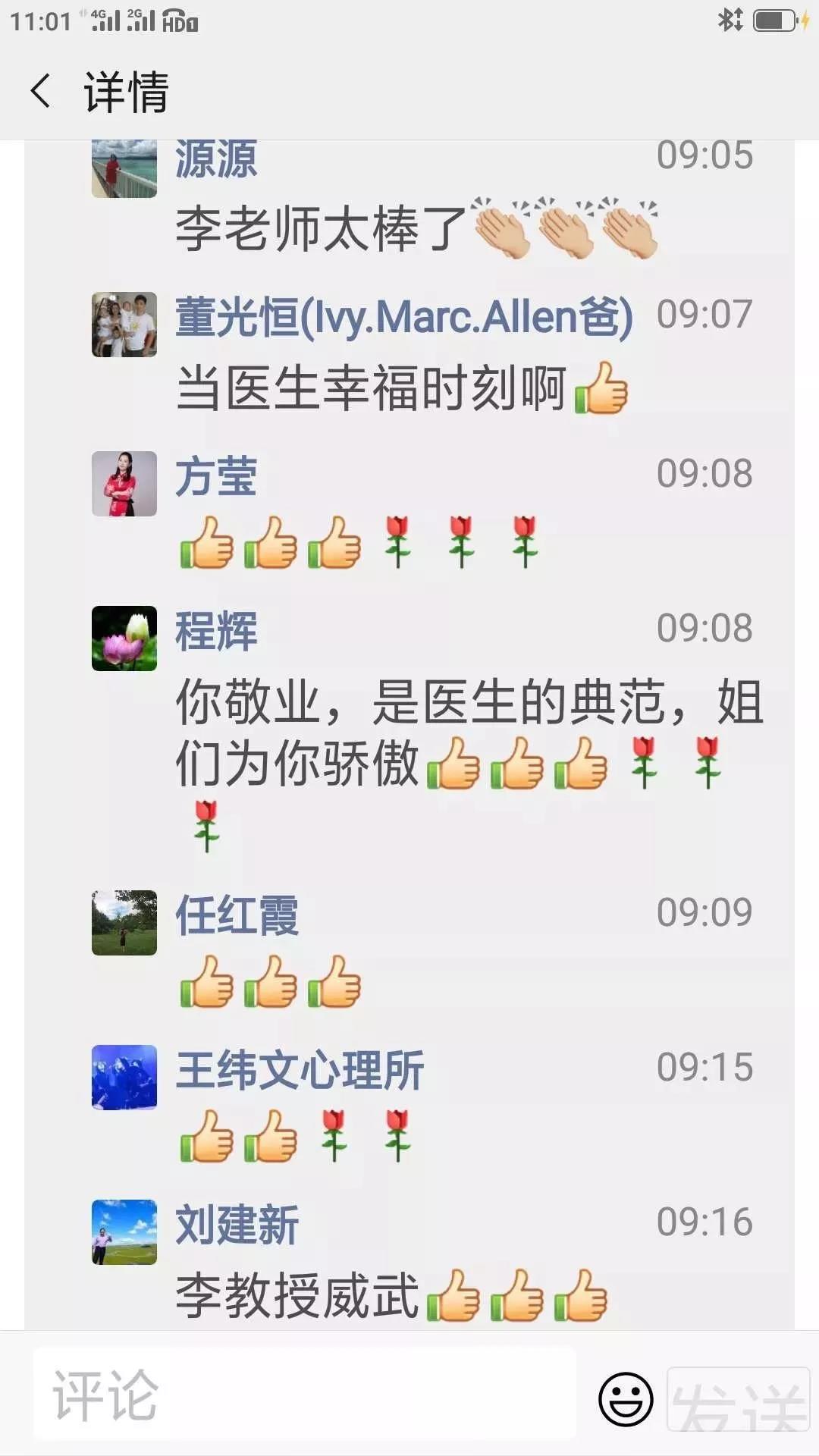Open 王纬文心理所 profile name link

[x=300, y=1070]
